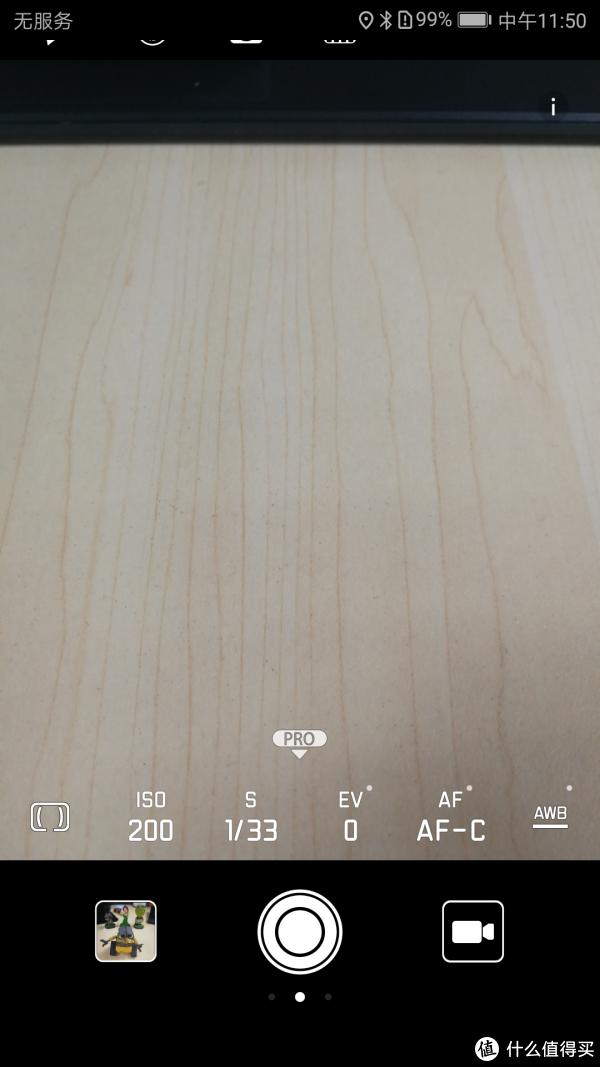This screenshot has height=1067, width=600.
Task: Change the AF-C focus mode
Action: point(451,817)
